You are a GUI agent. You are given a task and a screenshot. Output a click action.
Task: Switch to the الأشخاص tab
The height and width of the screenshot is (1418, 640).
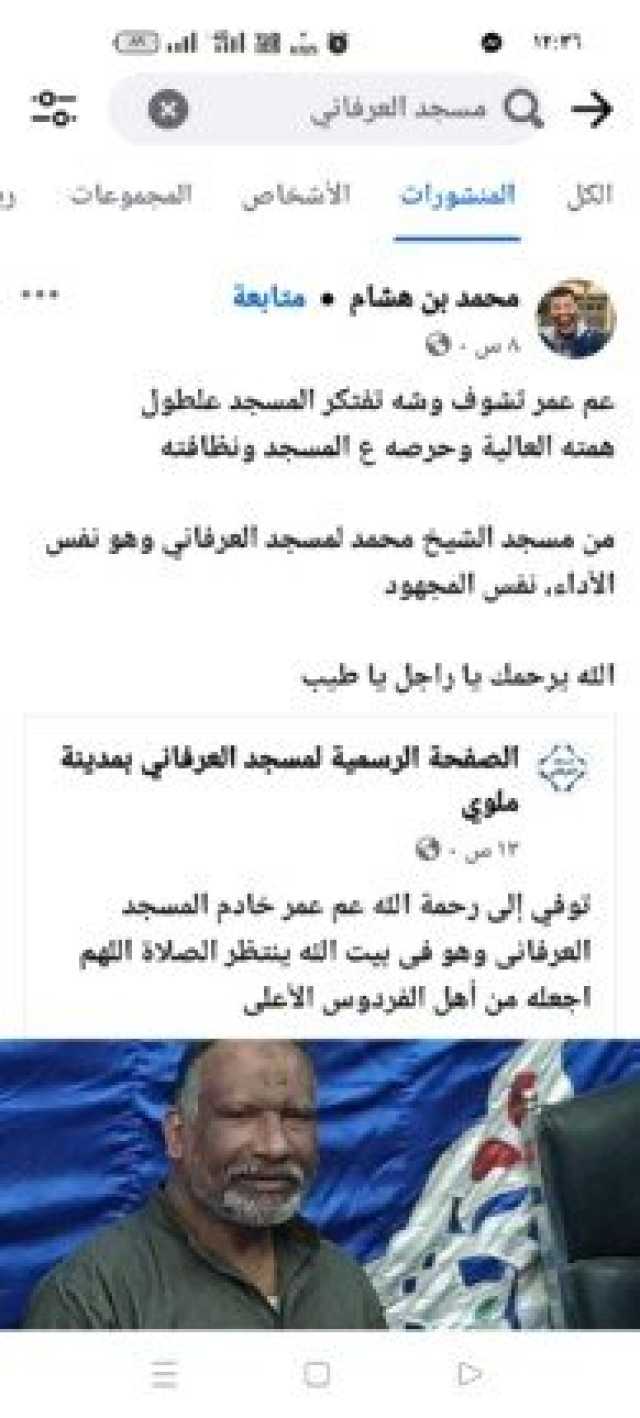[295, 195]
